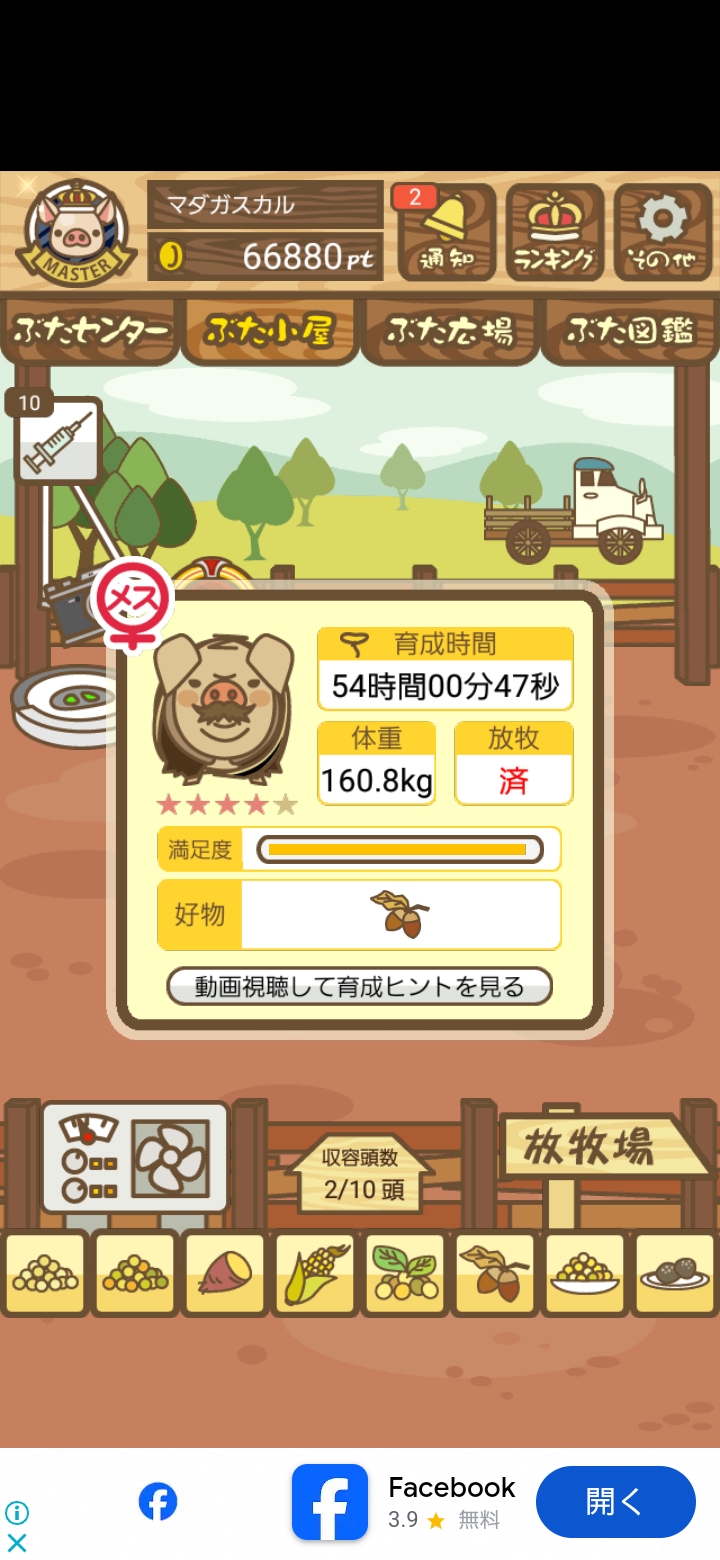Open the その他 settings gear

click(x=663, y=232)
